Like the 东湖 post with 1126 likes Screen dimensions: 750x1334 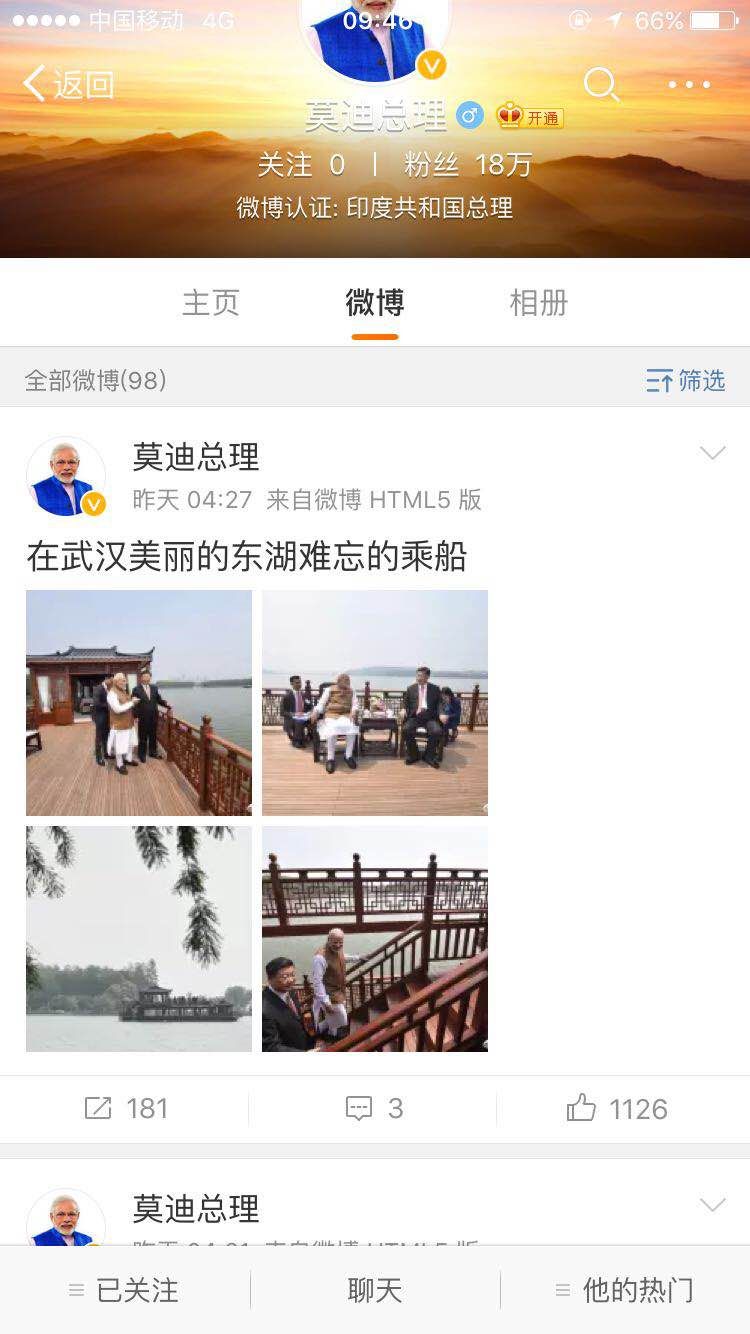pyautogui.click(x=617, y=1108)
